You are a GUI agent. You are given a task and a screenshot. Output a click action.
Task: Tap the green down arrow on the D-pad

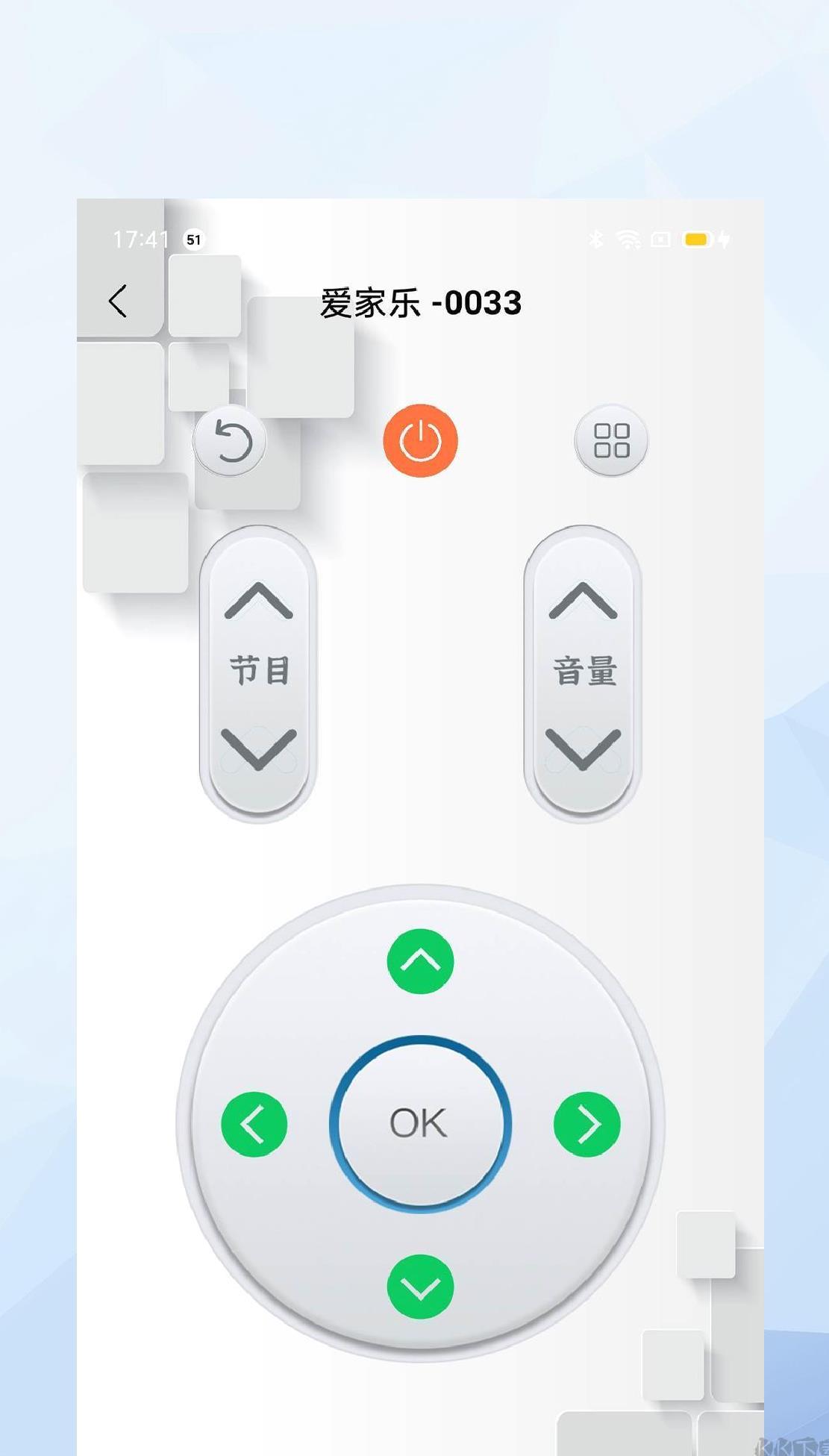[420, 1287]
